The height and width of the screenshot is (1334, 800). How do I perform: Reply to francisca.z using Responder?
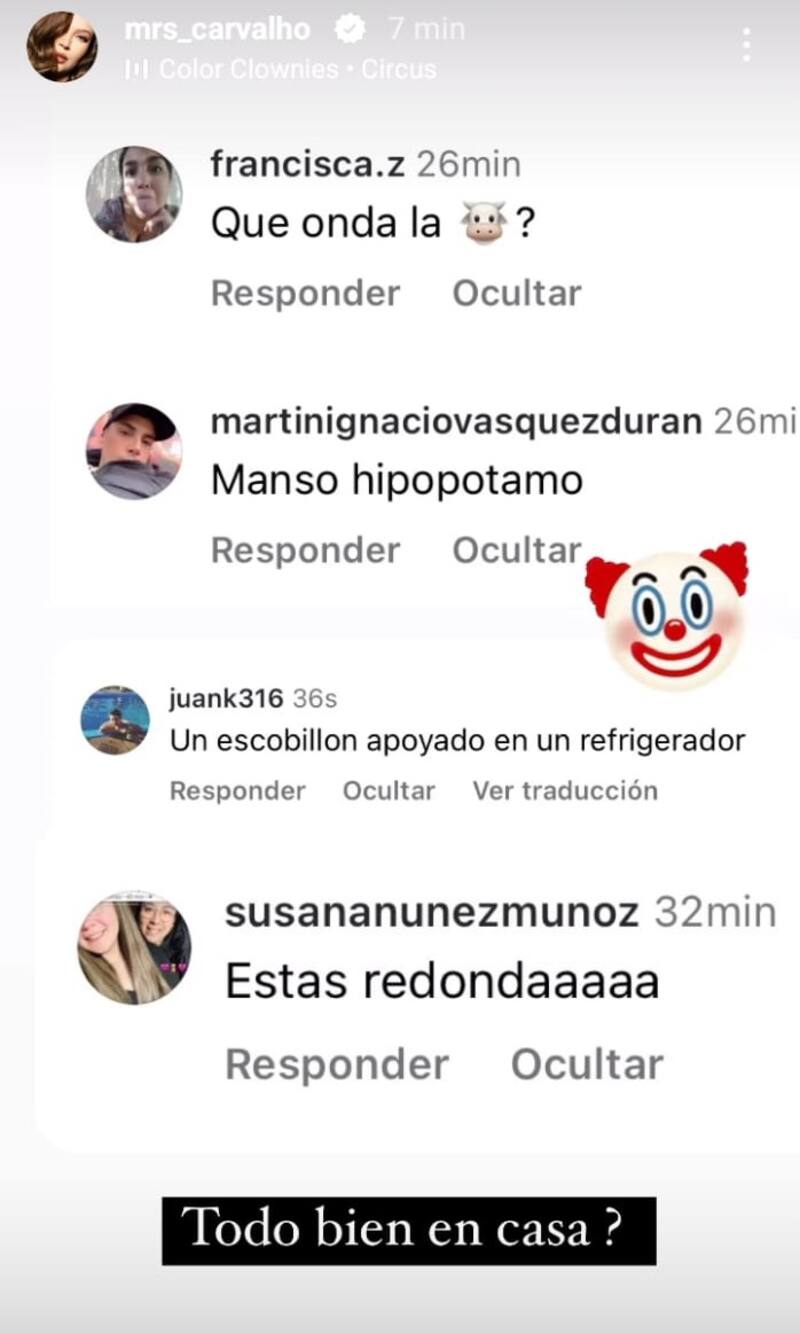tap(304, 292)
